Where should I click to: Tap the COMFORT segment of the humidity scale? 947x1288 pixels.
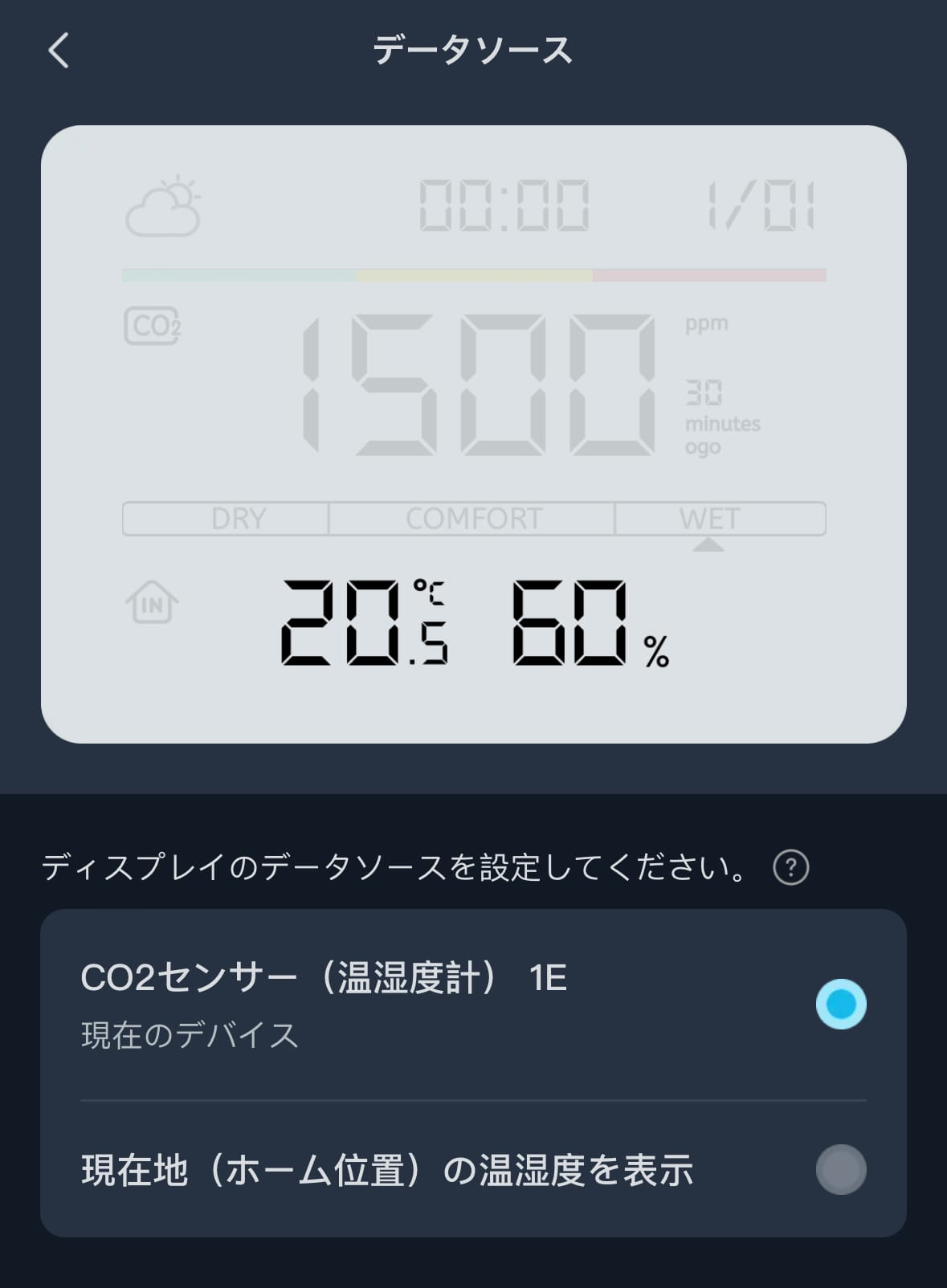pos(472,518)
